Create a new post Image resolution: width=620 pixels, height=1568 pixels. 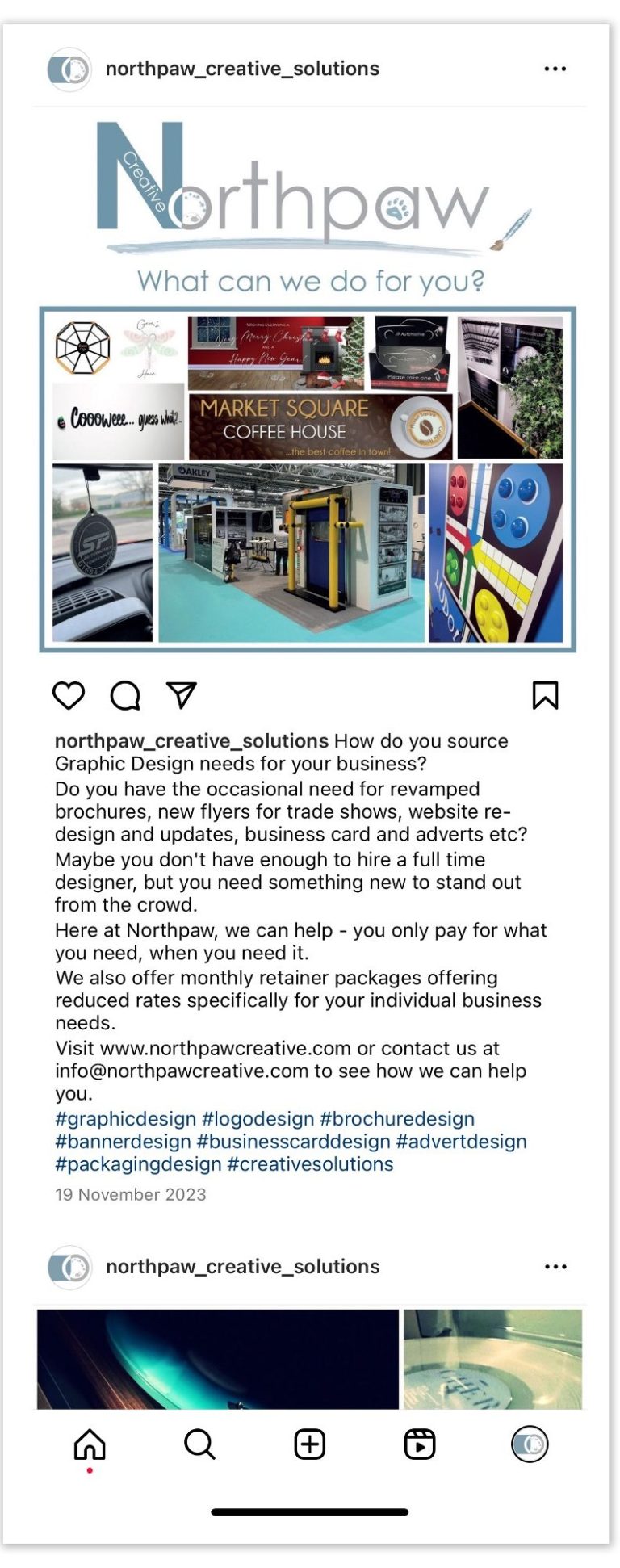pos(310,1444)
